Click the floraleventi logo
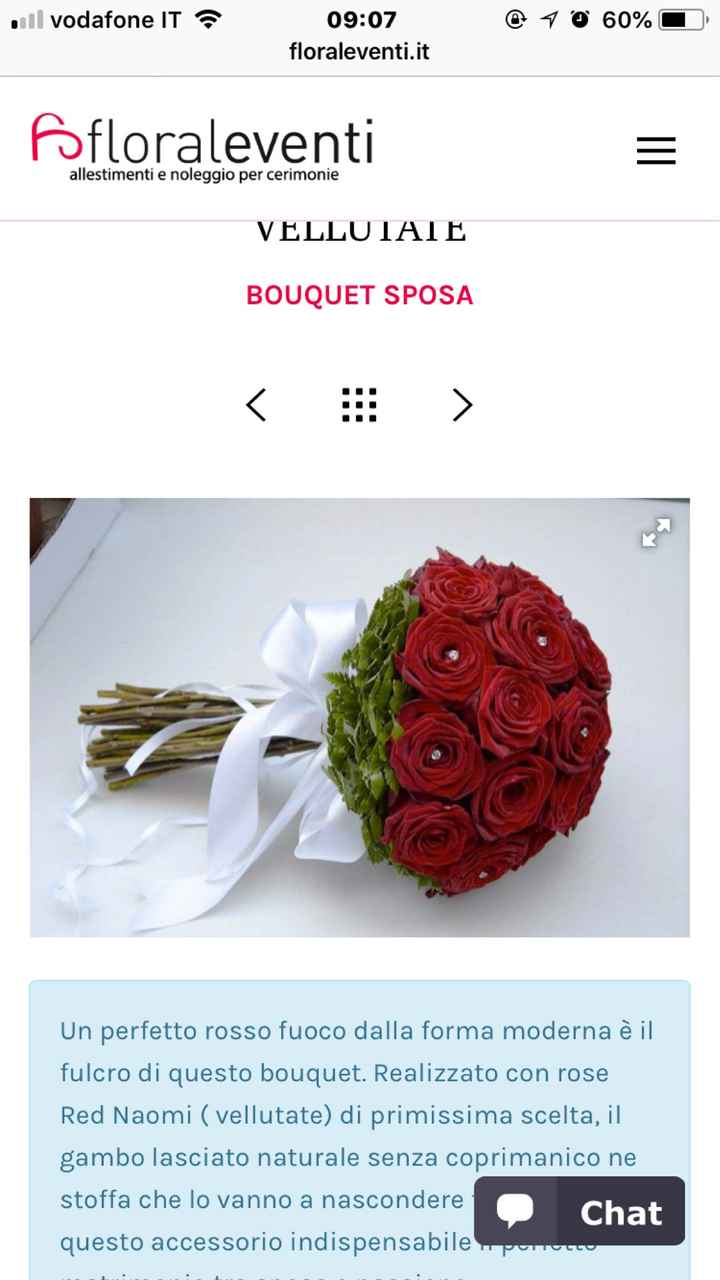Screen dimensions: 720x1280 (x=200, y=143)
